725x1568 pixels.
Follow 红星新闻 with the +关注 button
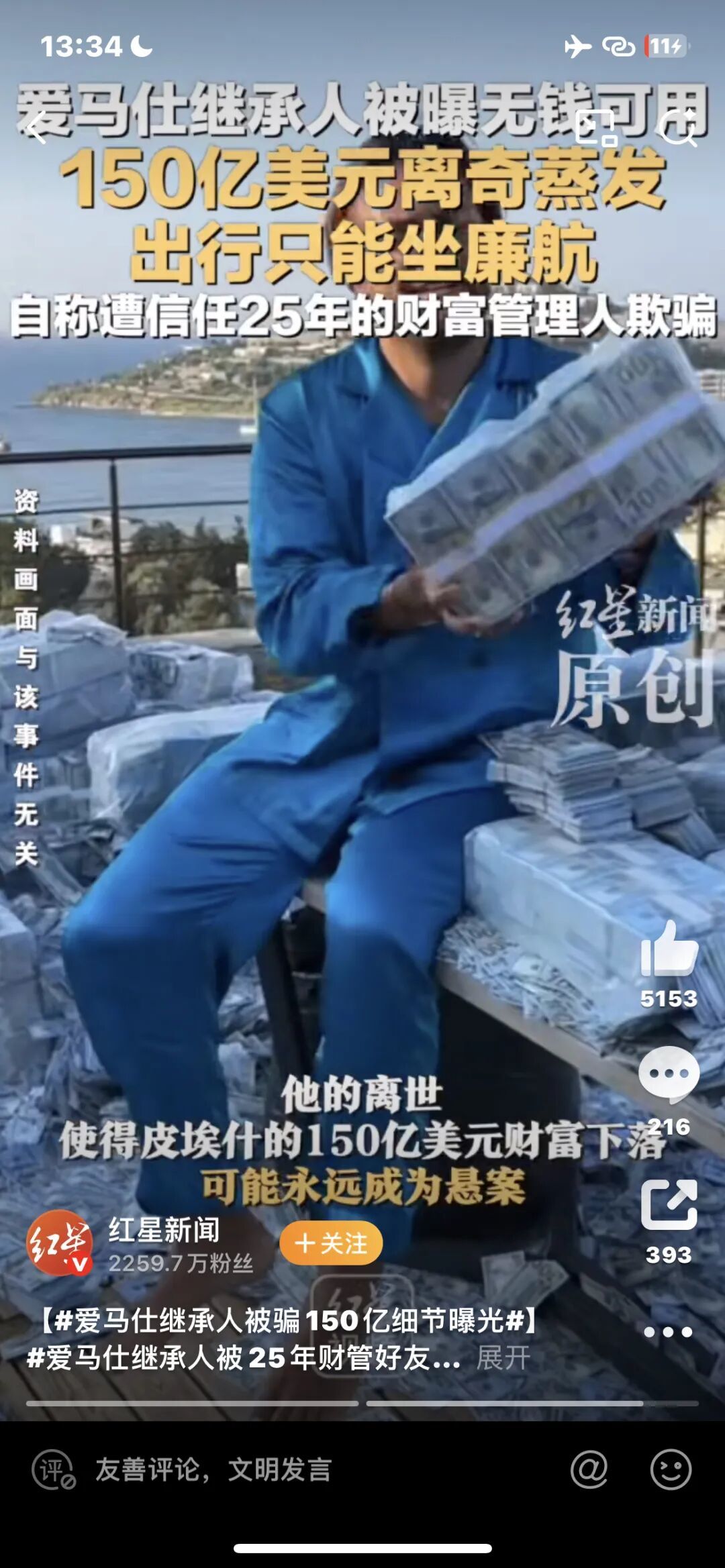331,1243
